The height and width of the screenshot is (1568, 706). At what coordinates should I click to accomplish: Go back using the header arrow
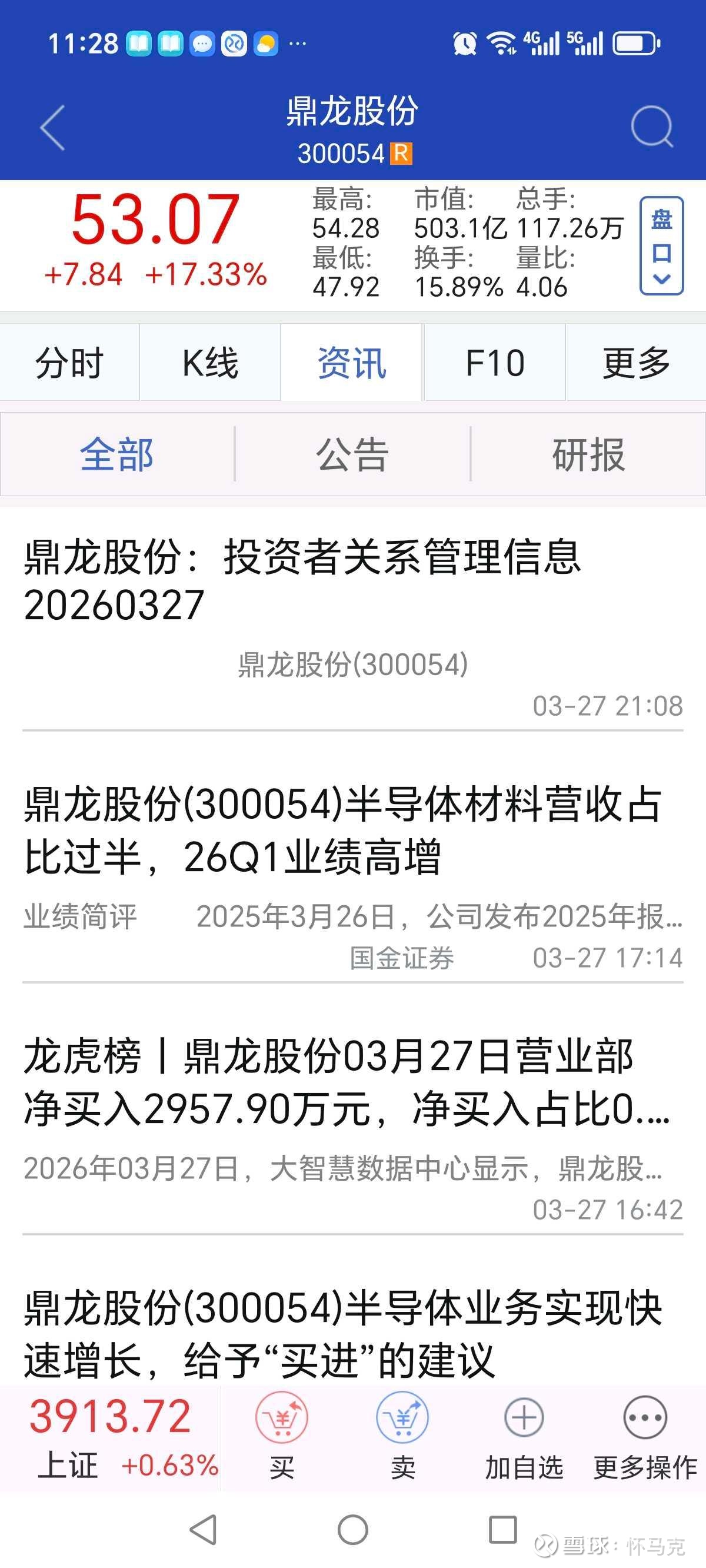(52, 127)
